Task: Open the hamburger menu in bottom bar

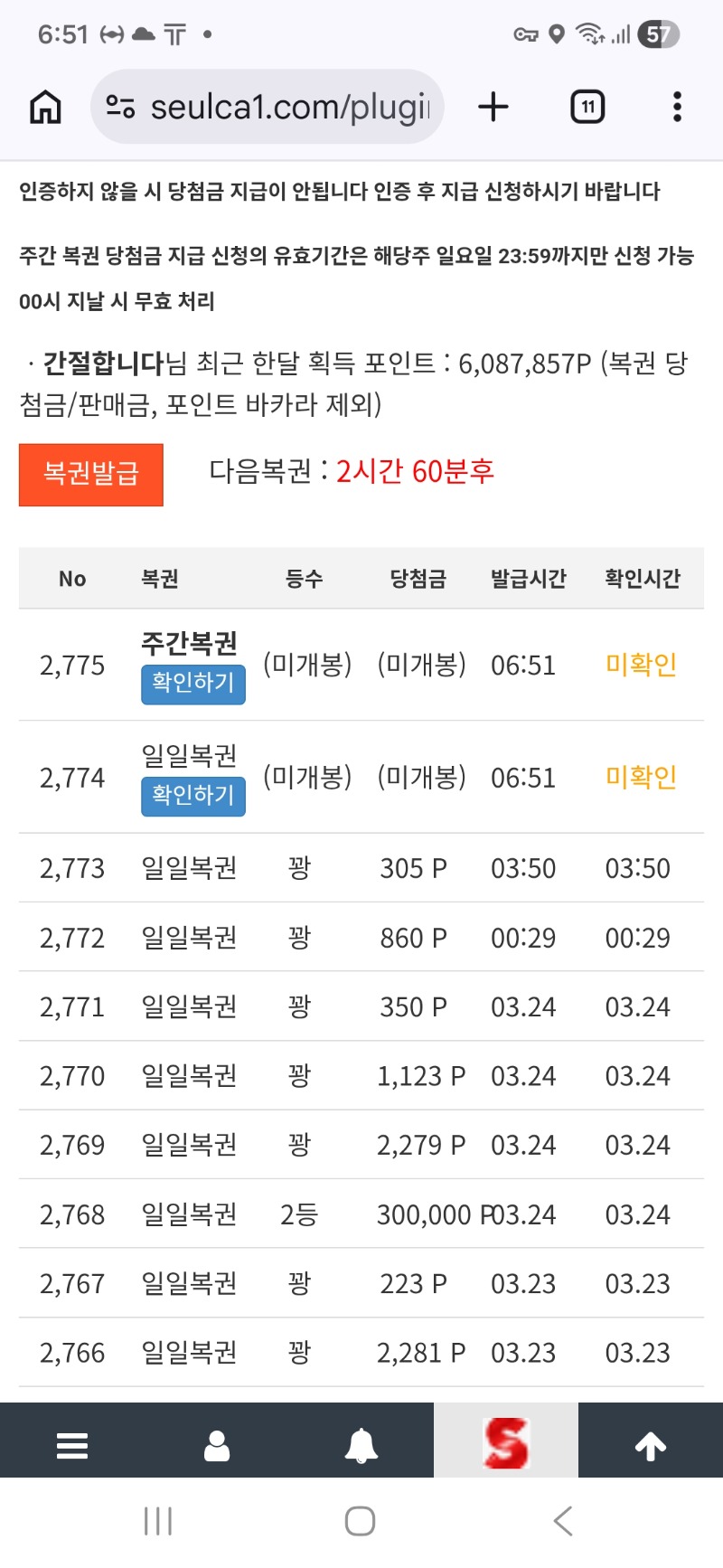Action: (x=72, y=1445)
